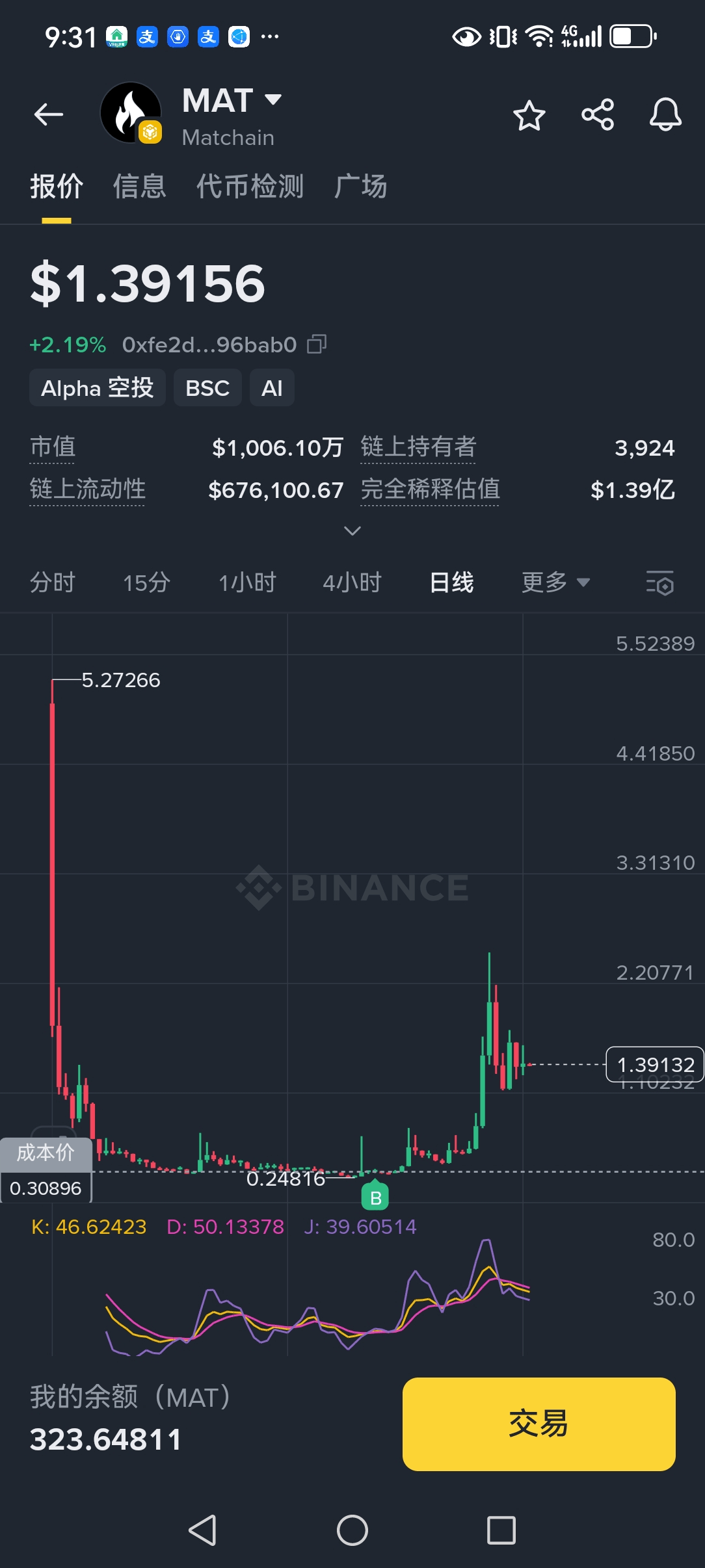
Task: Share the MAT token page
Action: point(598,115)
